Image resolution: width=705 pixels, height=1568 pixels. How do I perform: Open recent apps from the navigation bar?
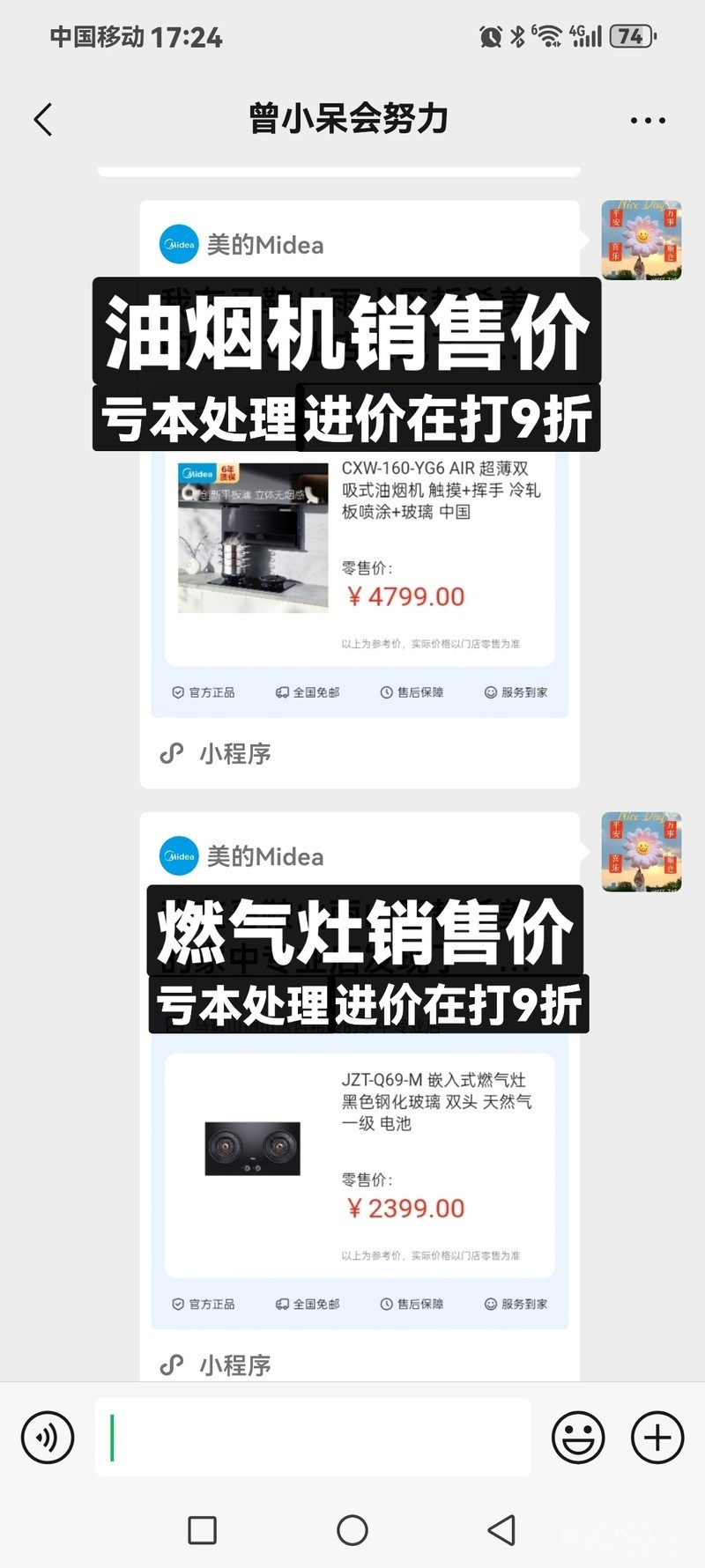[x=203, y=1530]
